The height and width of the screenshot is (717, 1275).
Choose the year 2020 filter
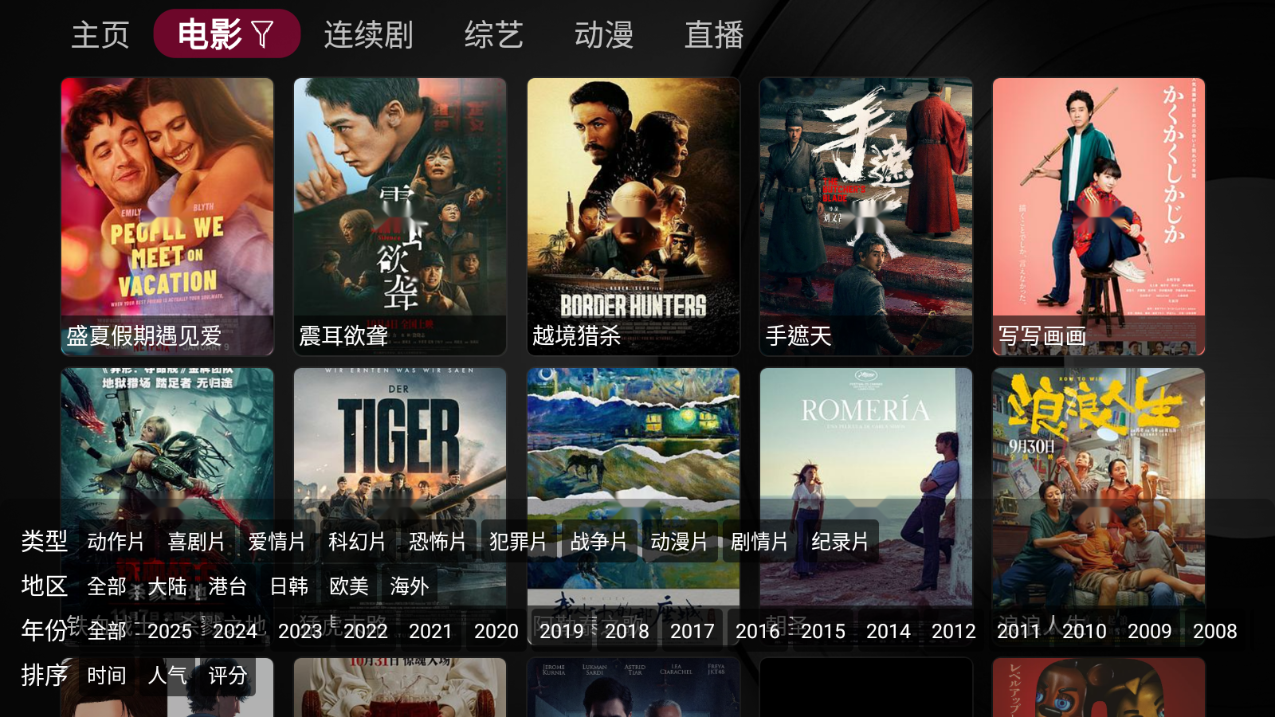[x=496, y=631]
